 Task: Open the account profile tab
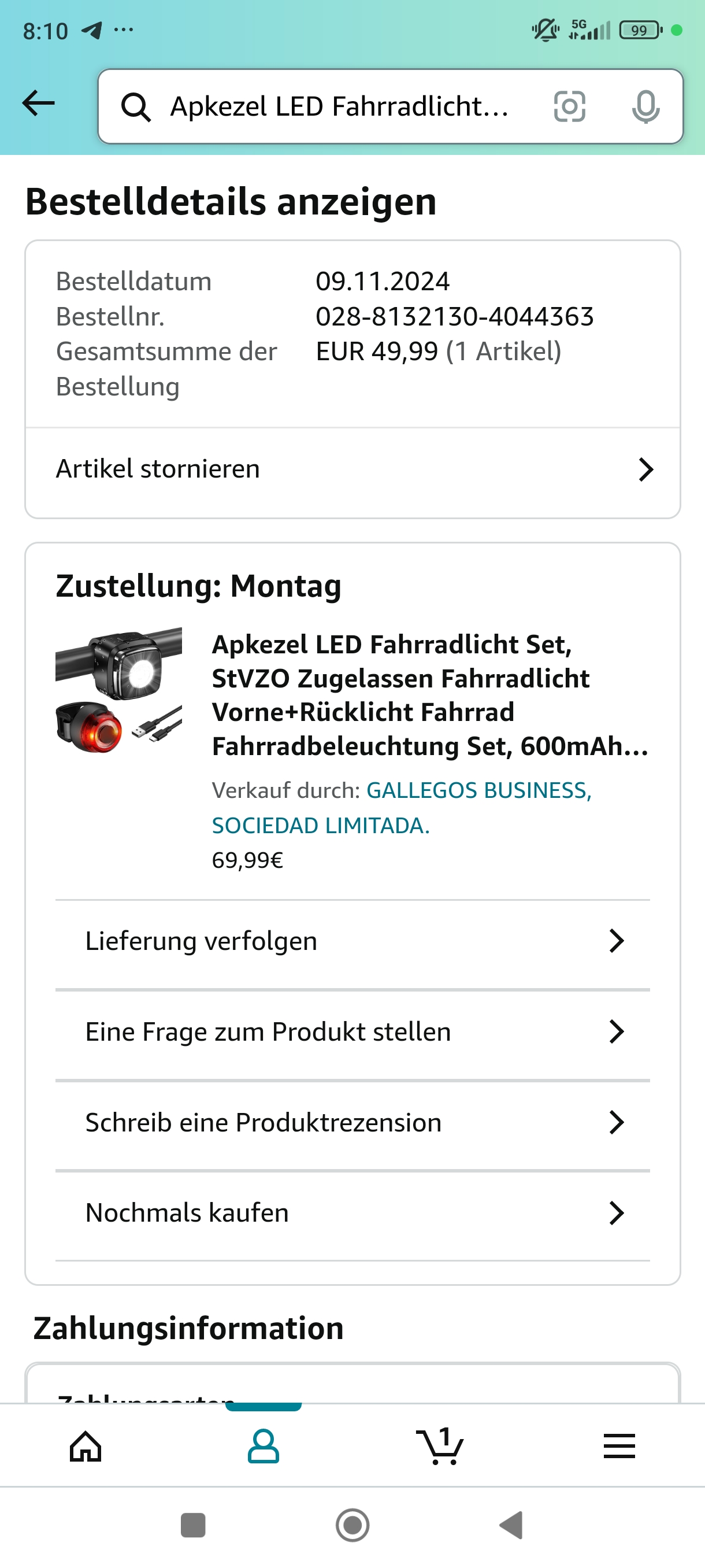[264, 1446]
